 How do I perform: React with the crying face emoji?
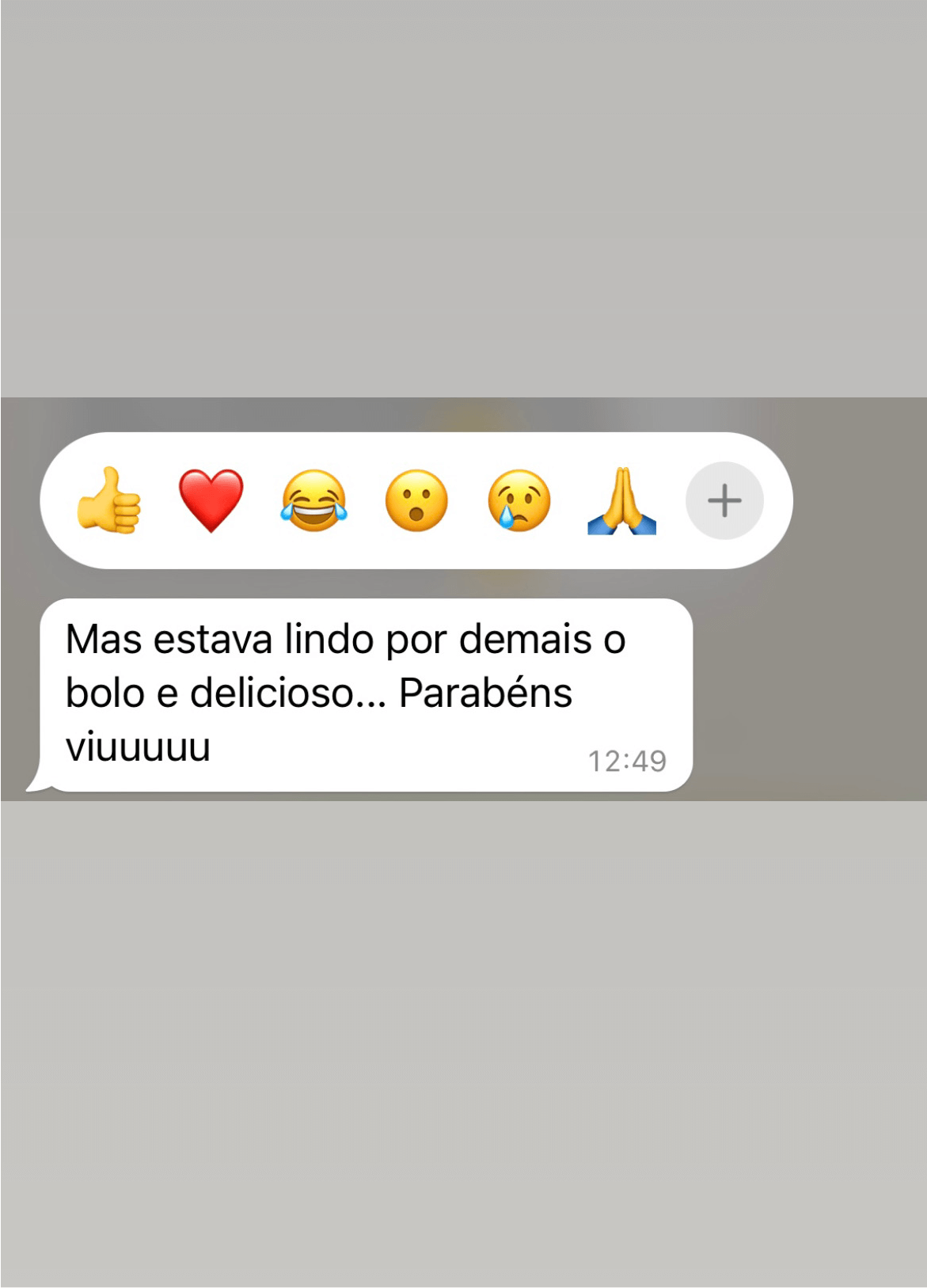tap(519, 500)
